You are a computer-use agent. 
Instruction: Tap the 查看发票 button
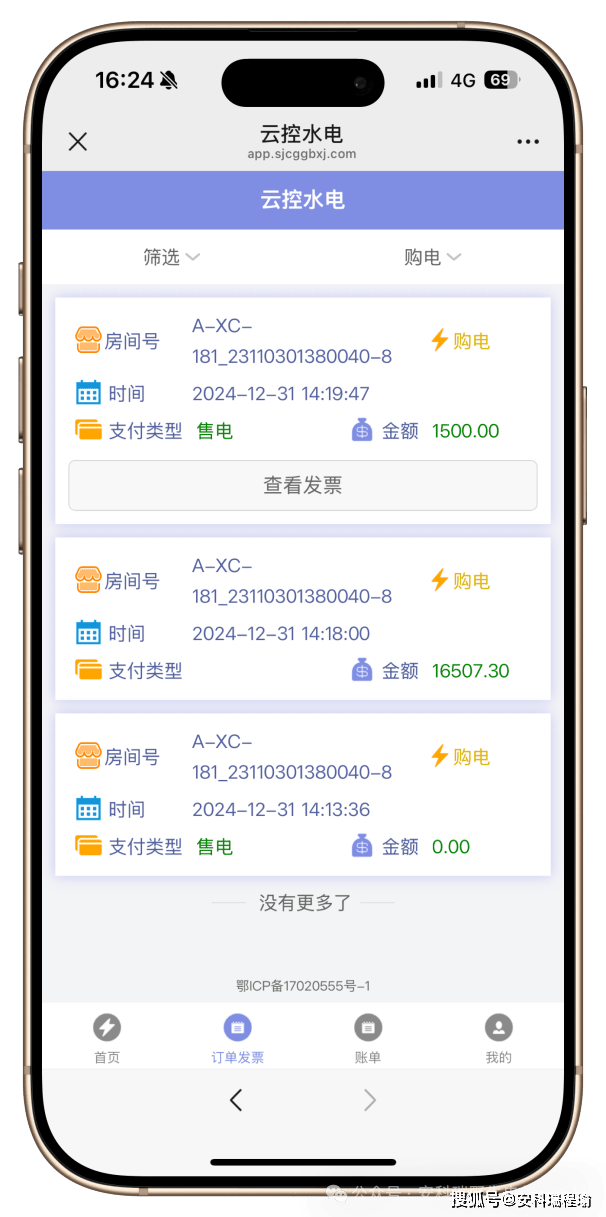[x=302, y=486]
